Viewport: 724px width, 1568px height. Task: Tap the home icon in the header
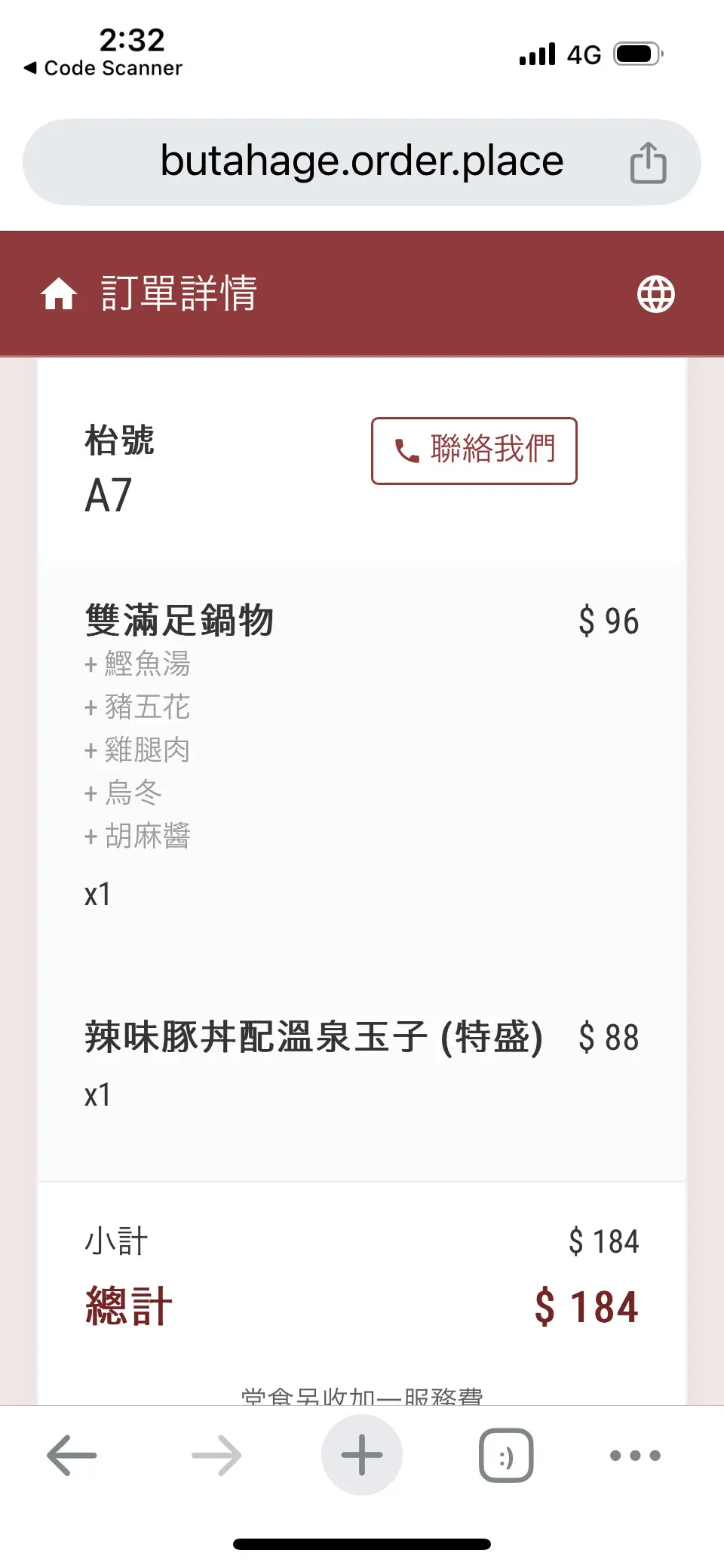coord(59,293)
